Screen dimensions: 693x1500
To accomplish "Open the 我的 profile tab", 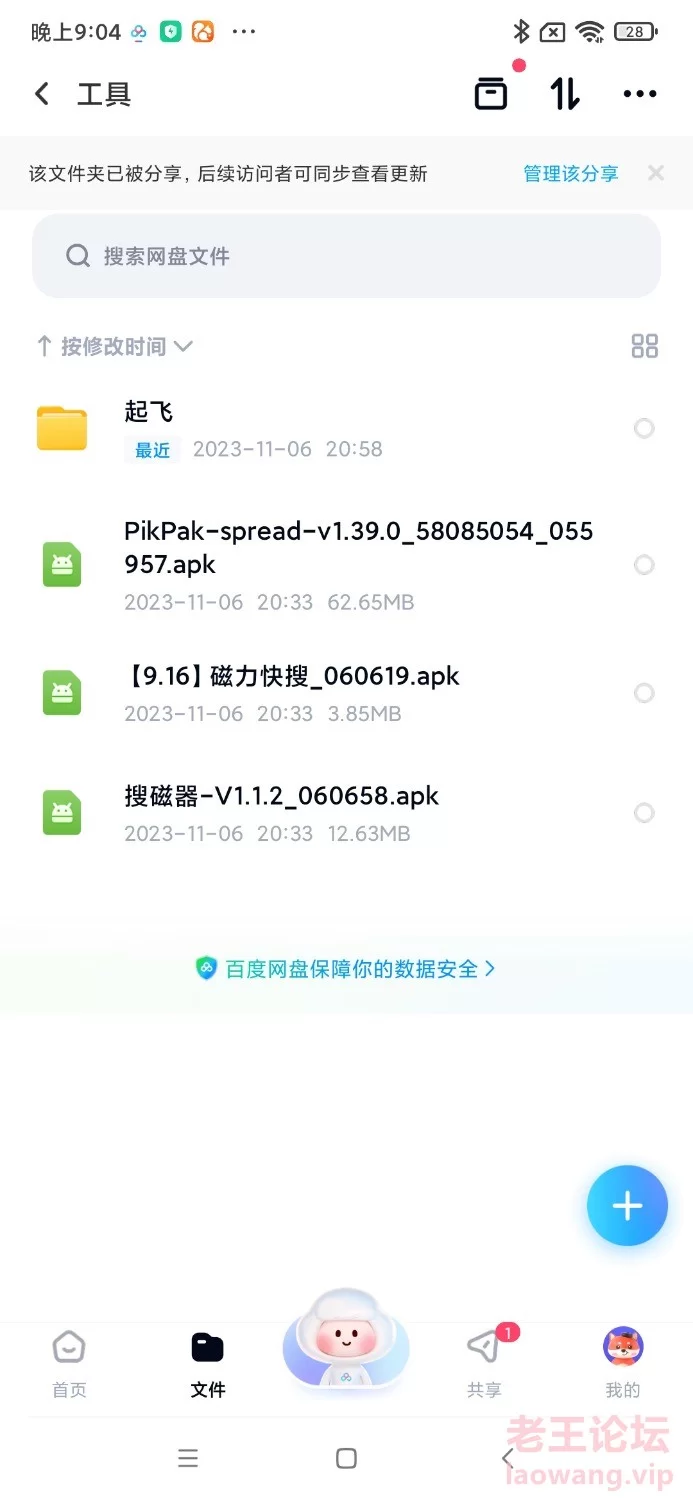I will tap(623, 1364).
